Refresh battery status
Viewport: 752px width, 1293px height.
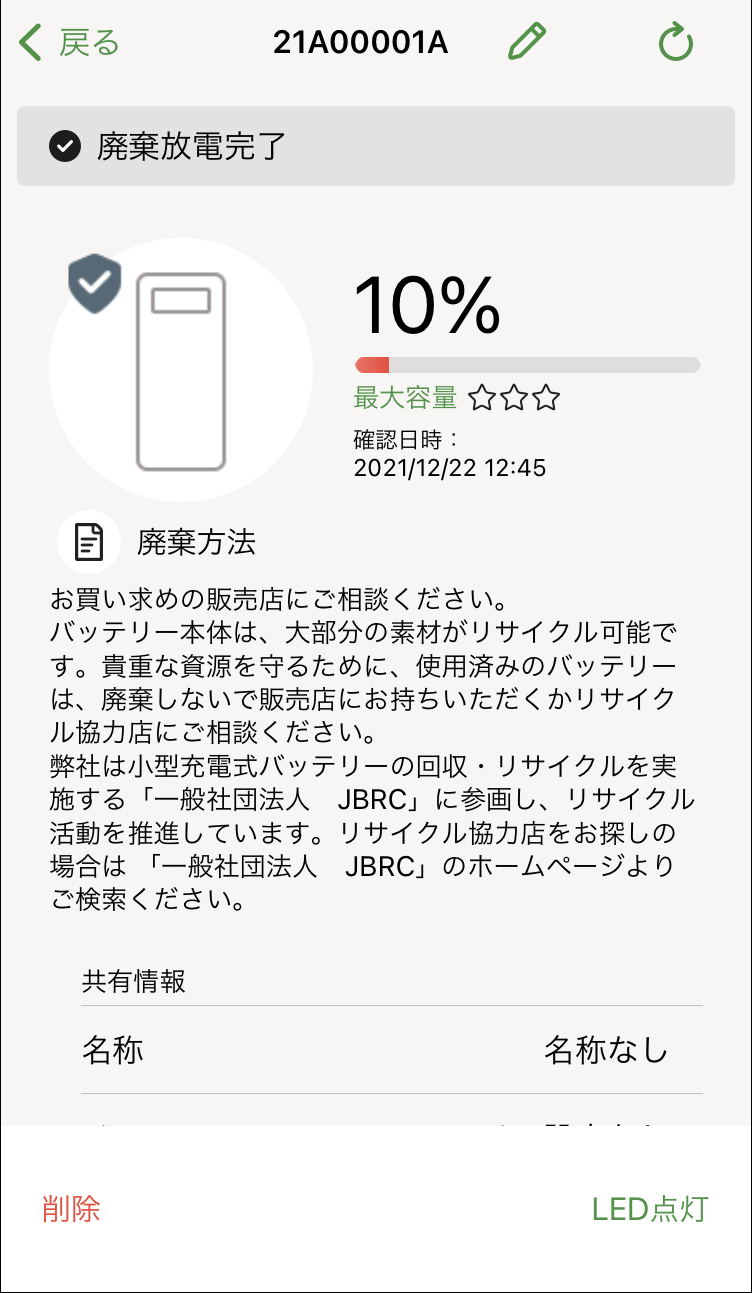pos(676,43)
